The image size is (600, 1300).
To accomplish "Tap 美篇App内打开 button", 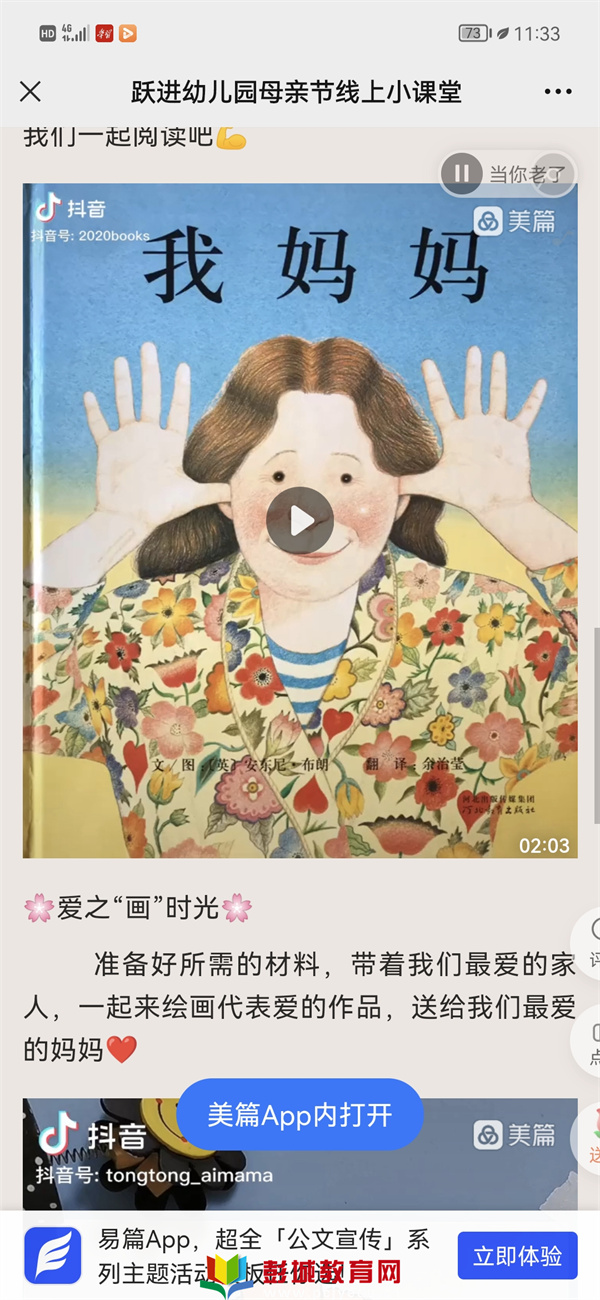I will tap(300, 1115).
